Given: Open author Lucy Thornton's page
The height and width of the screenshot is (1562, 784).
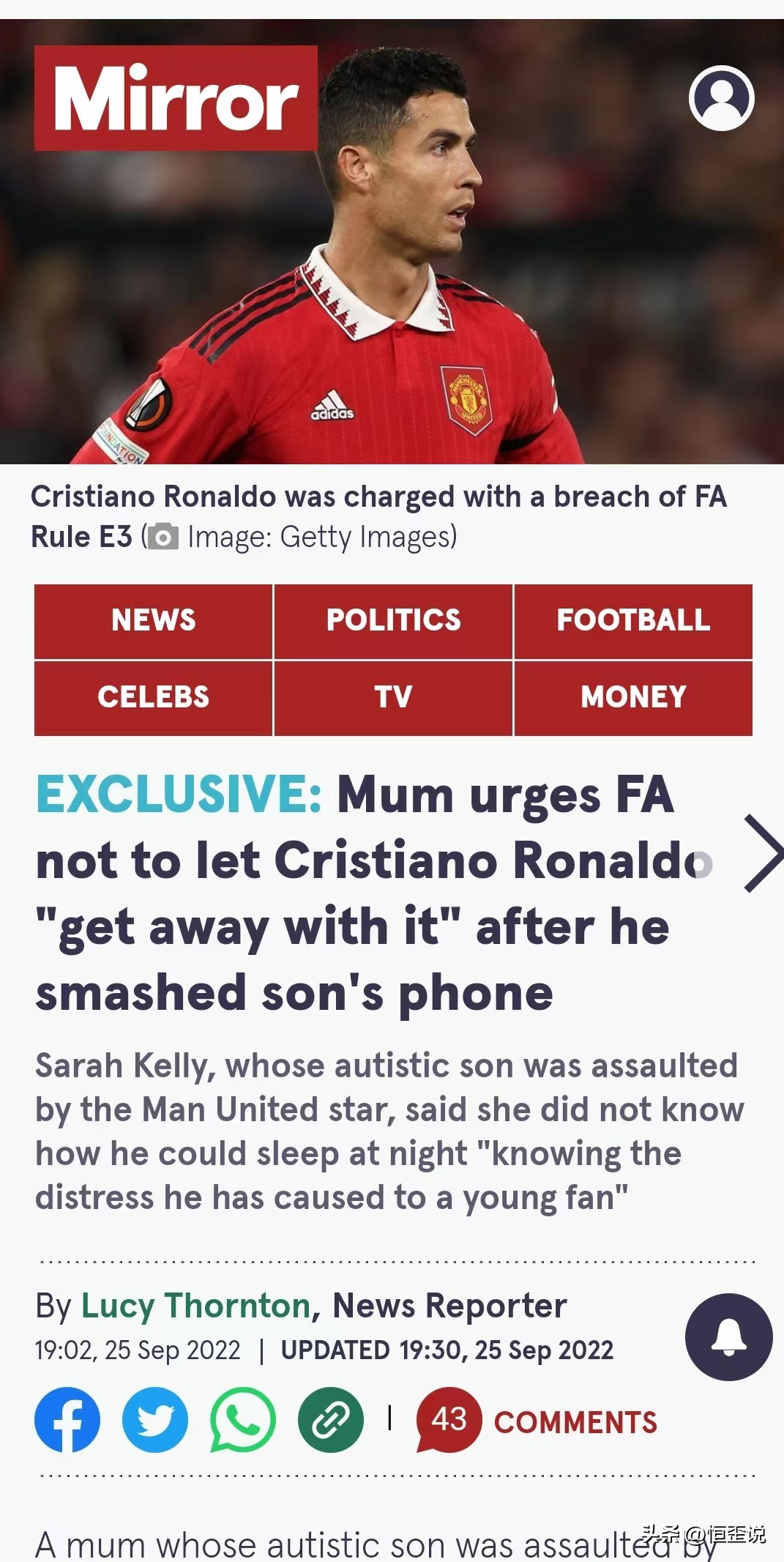Looking at the screenshot, I should (196, 1306).
